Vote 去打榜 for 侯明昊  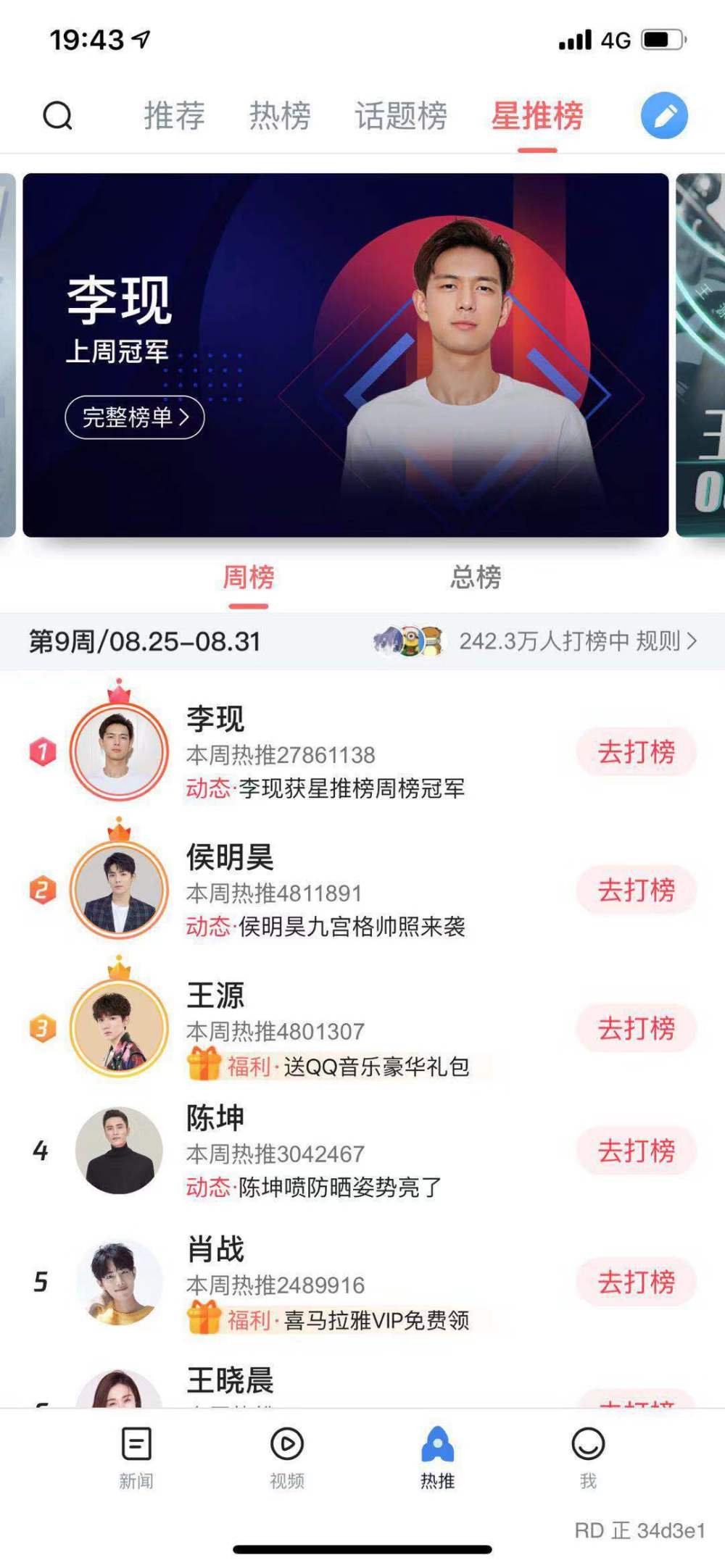coord(636,890)
